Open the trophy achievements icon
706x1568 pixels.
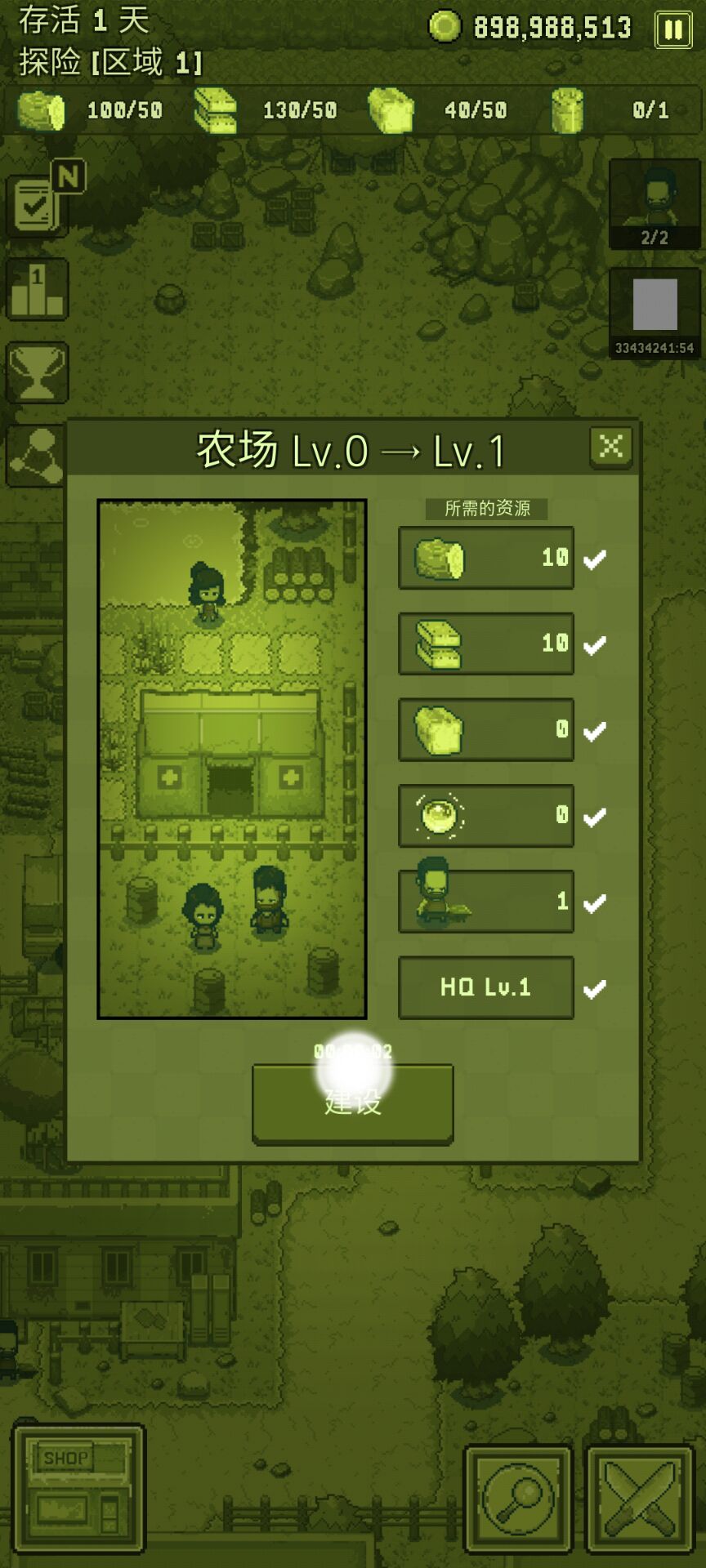coord(37,373)
